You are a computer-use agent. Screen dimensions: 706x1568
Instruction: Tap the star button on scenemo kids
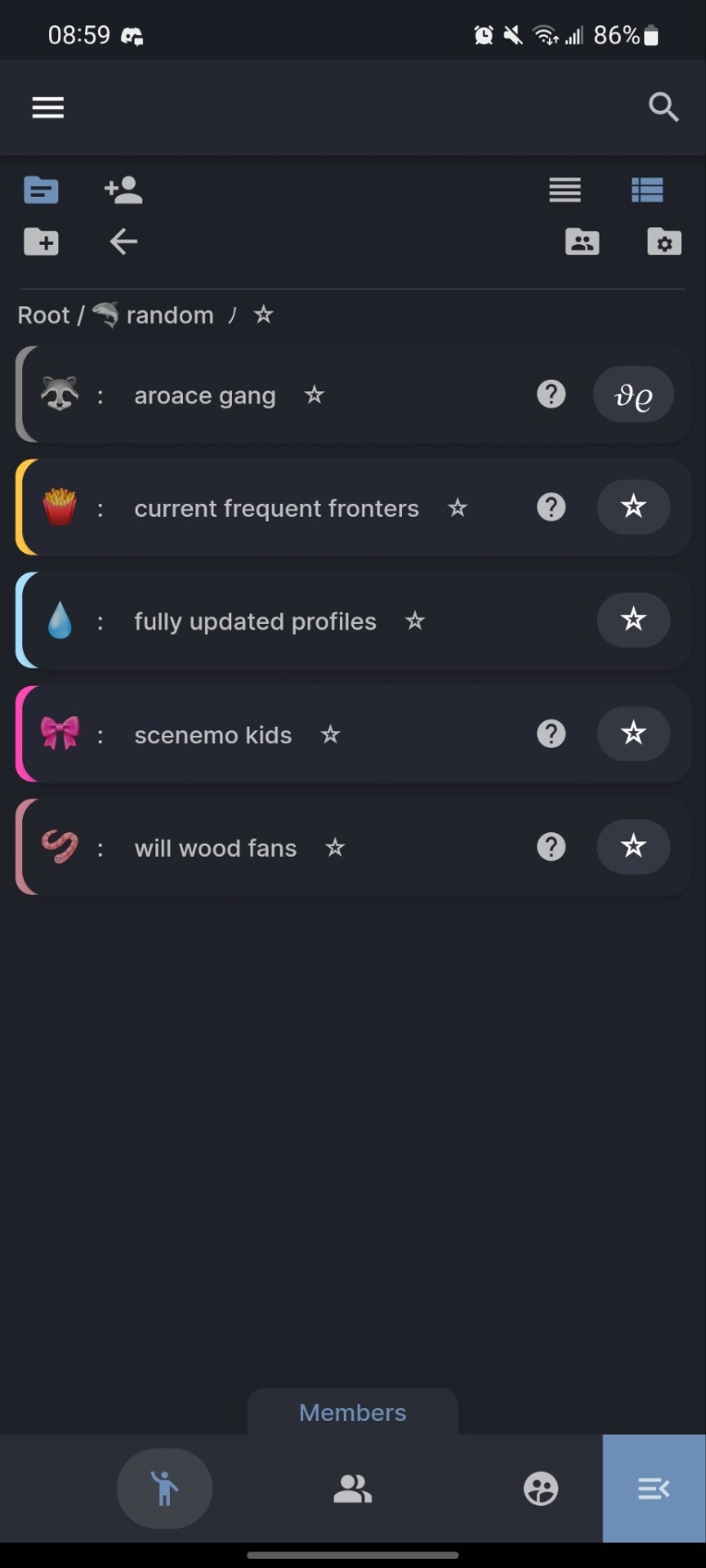click(633, 733)
